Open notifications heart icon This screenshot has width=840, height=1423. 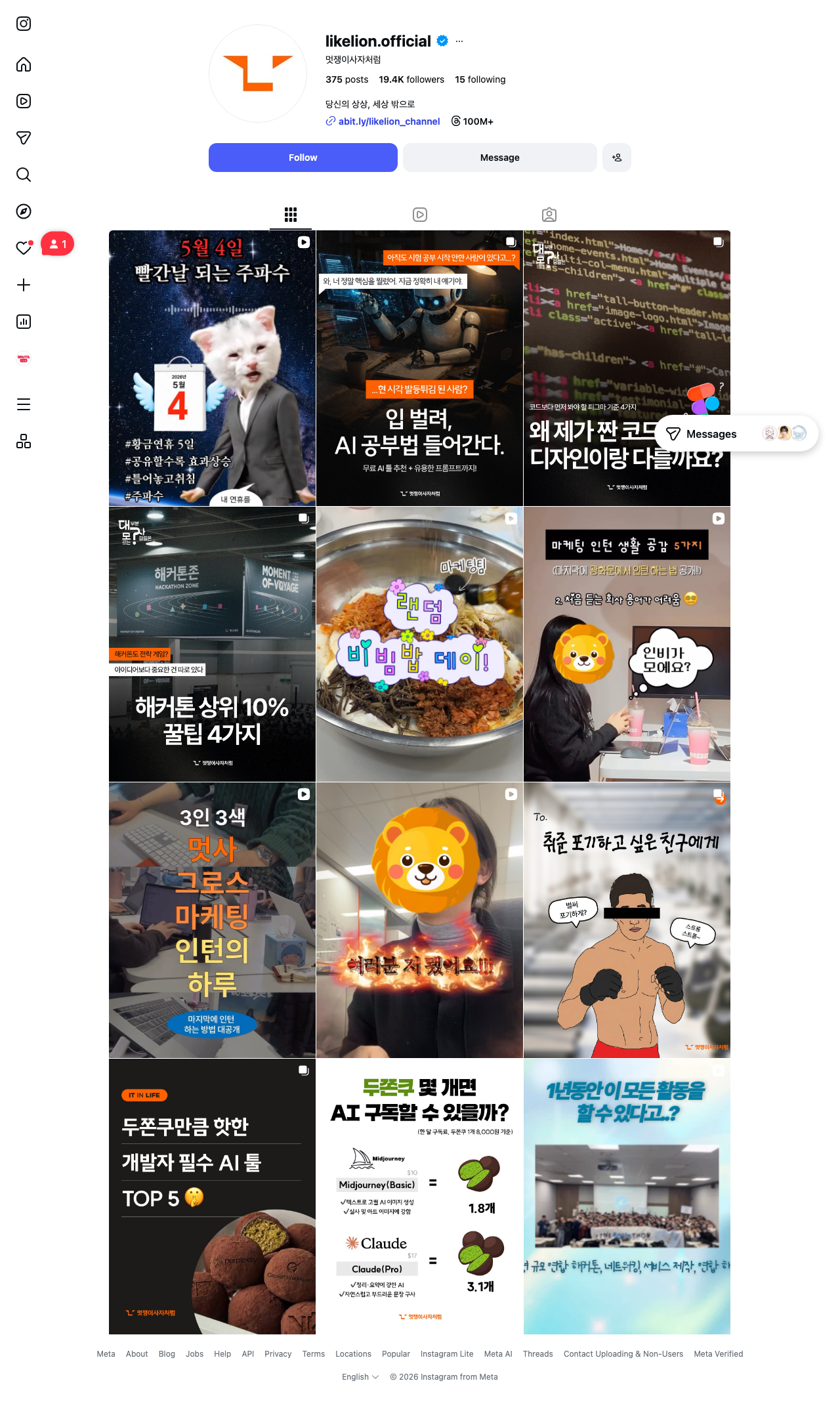(x=24, y=248)
